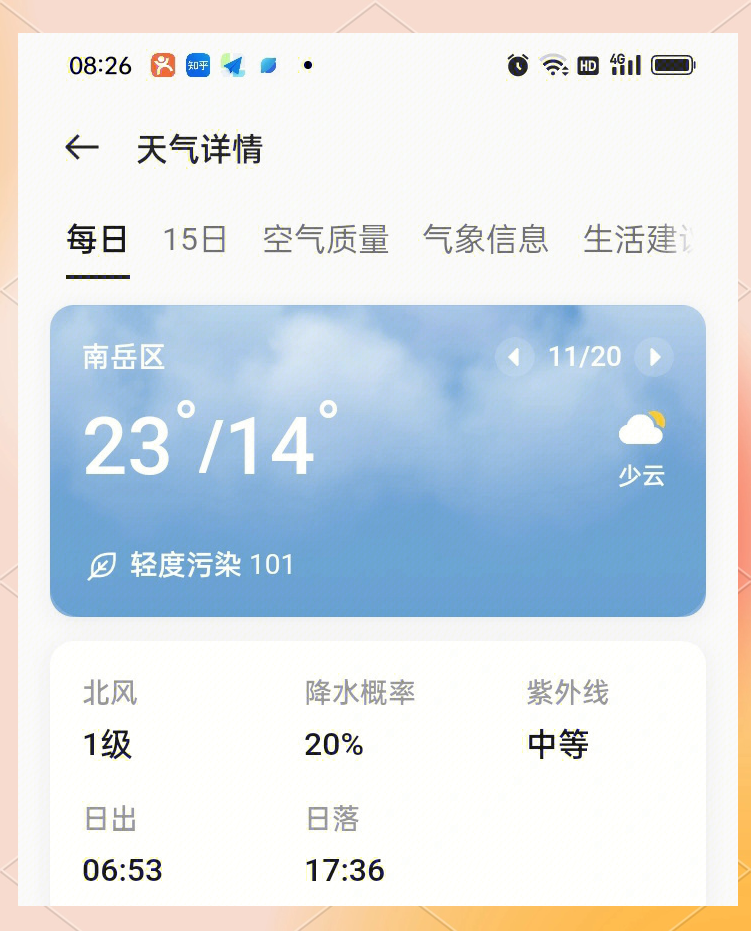Switch to the 15日 tab
751x931 pixels.
[195, 240]
